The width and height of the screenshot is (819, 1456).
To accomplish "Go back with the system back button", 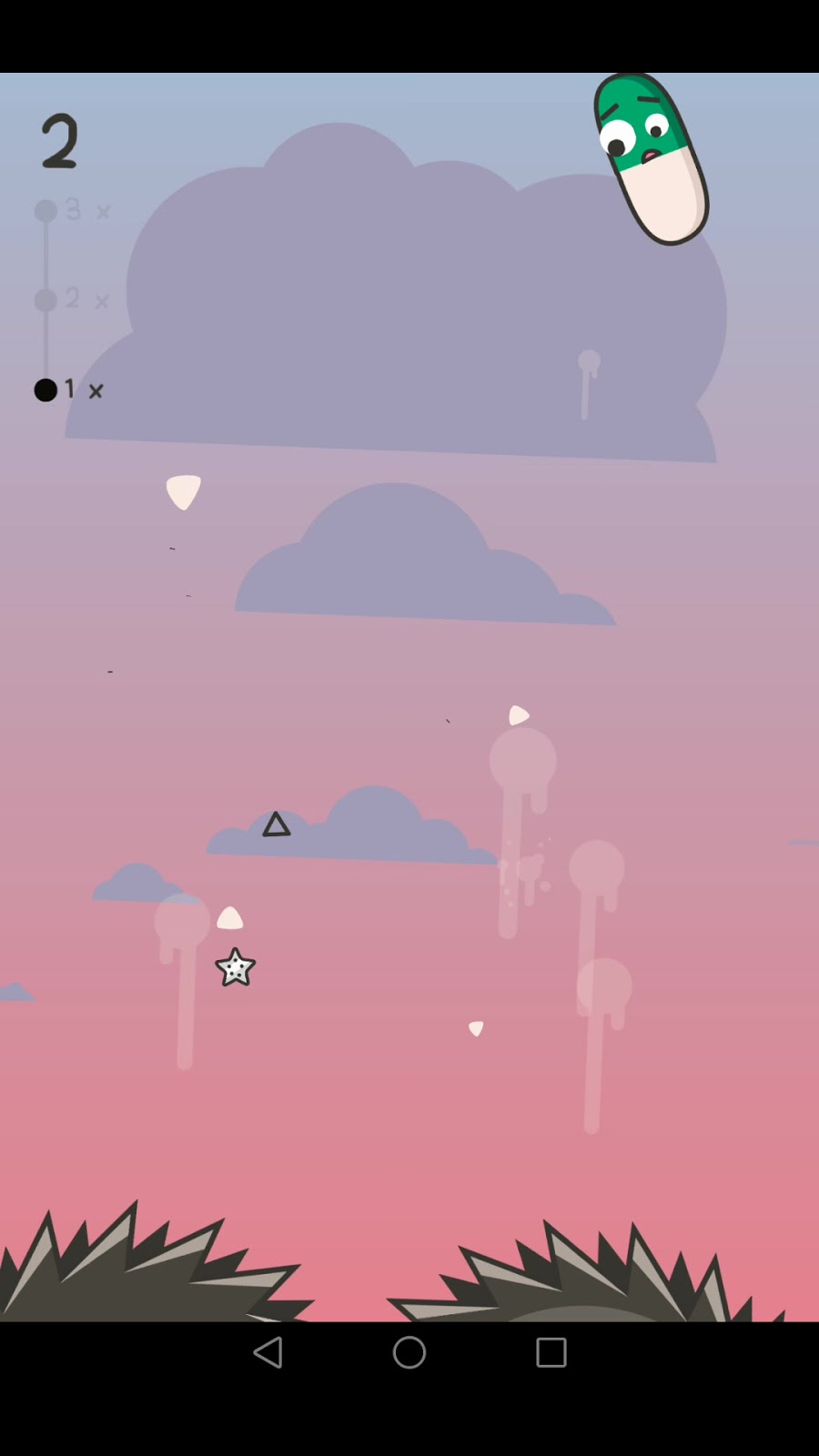I will 268,1352.
